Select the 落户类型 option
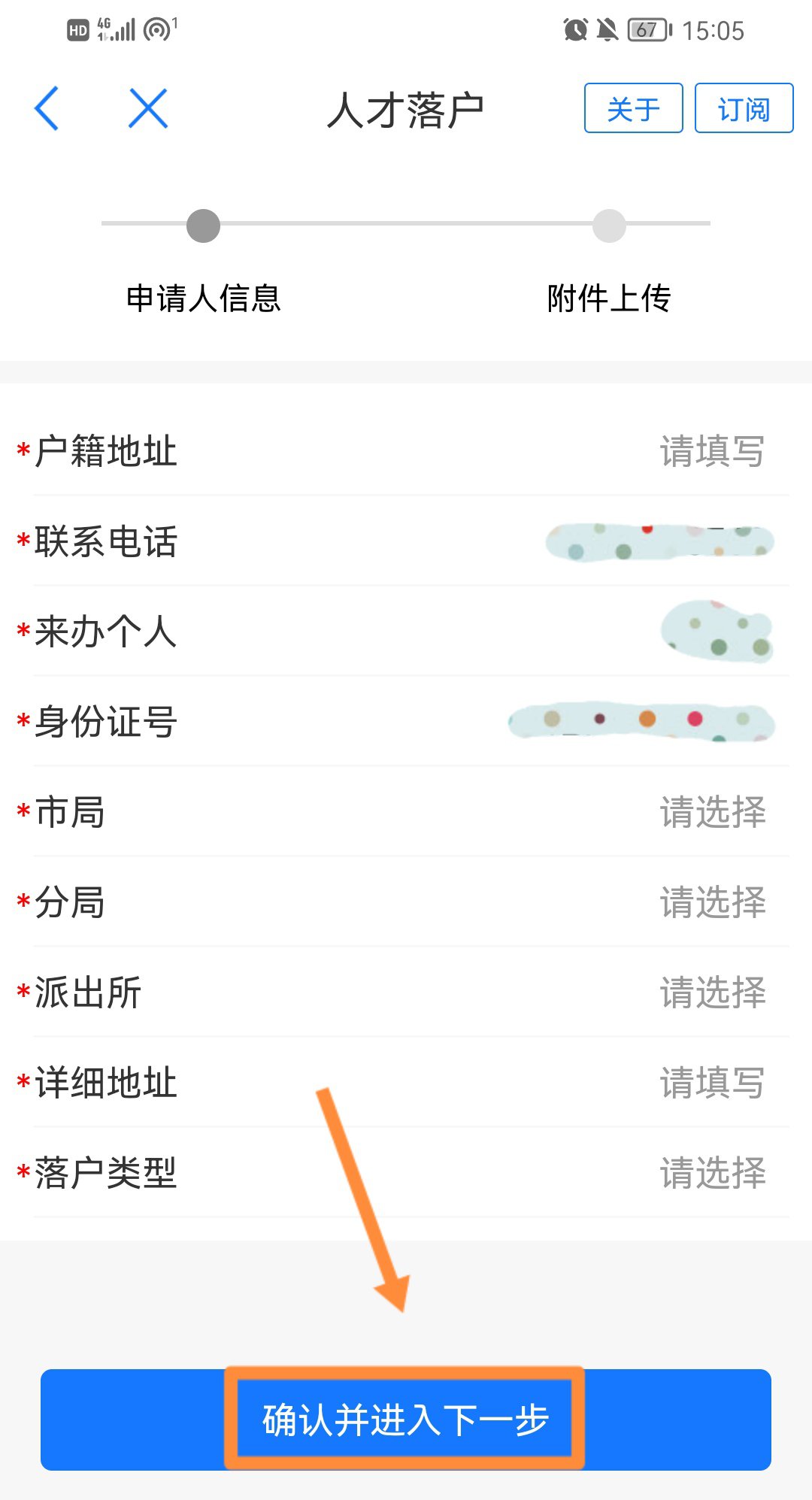This screenshot has height=1500, width=812. [x=711, y=1173]
